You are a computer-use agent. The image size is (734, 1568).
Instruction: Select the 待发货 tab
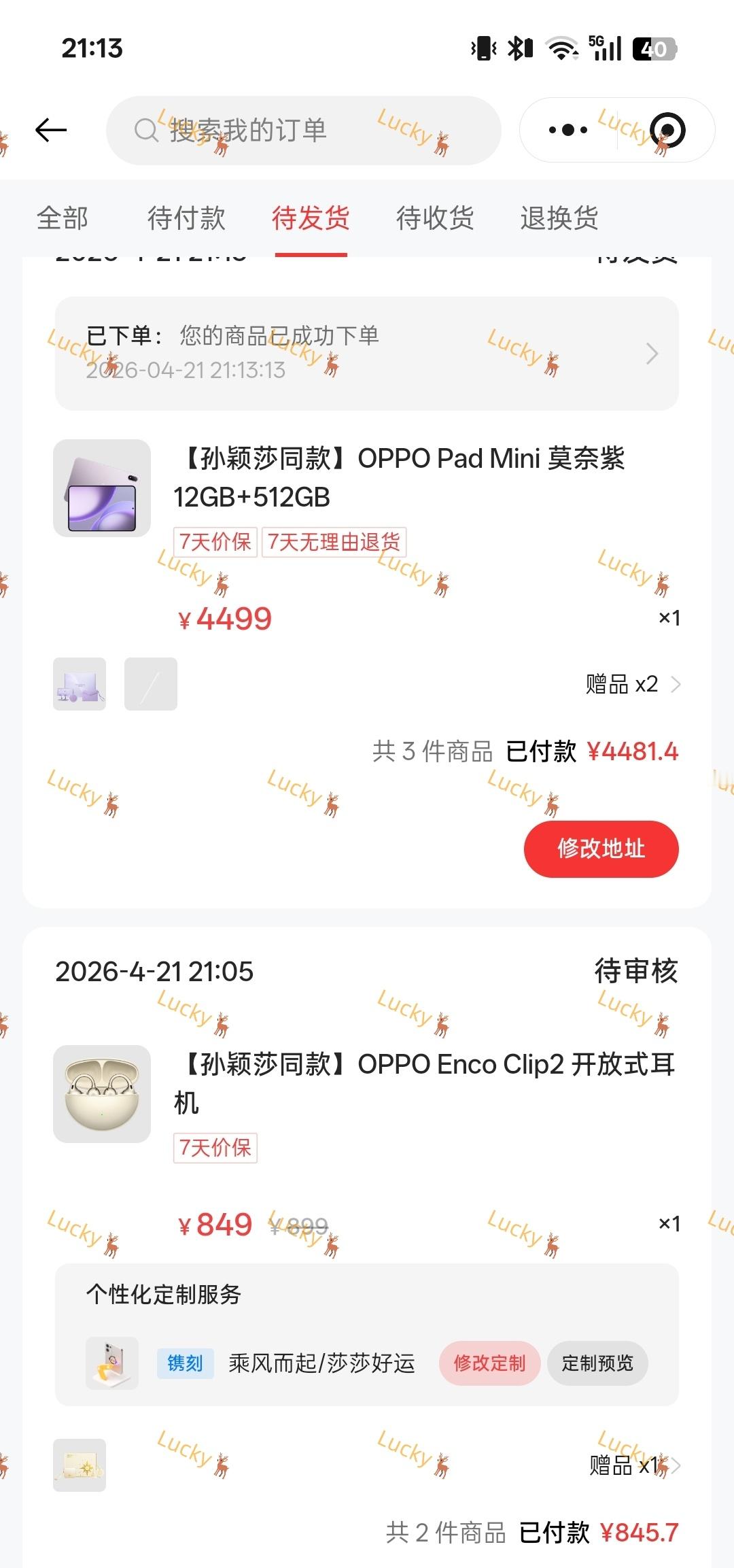(311, 218)
